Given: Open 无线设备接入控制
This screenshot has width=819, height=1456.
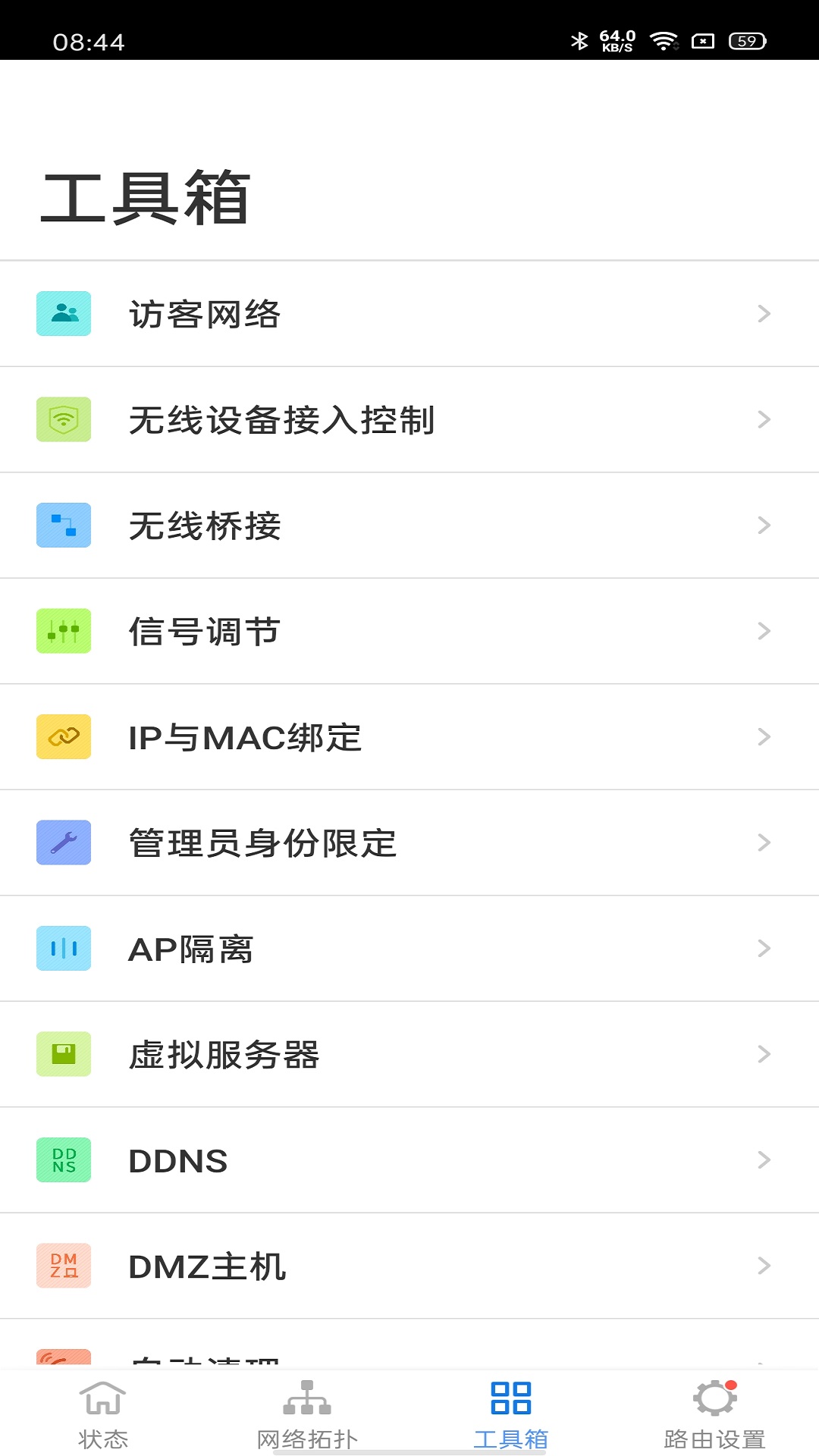Looking at the screenshot, I should [409, 419].
